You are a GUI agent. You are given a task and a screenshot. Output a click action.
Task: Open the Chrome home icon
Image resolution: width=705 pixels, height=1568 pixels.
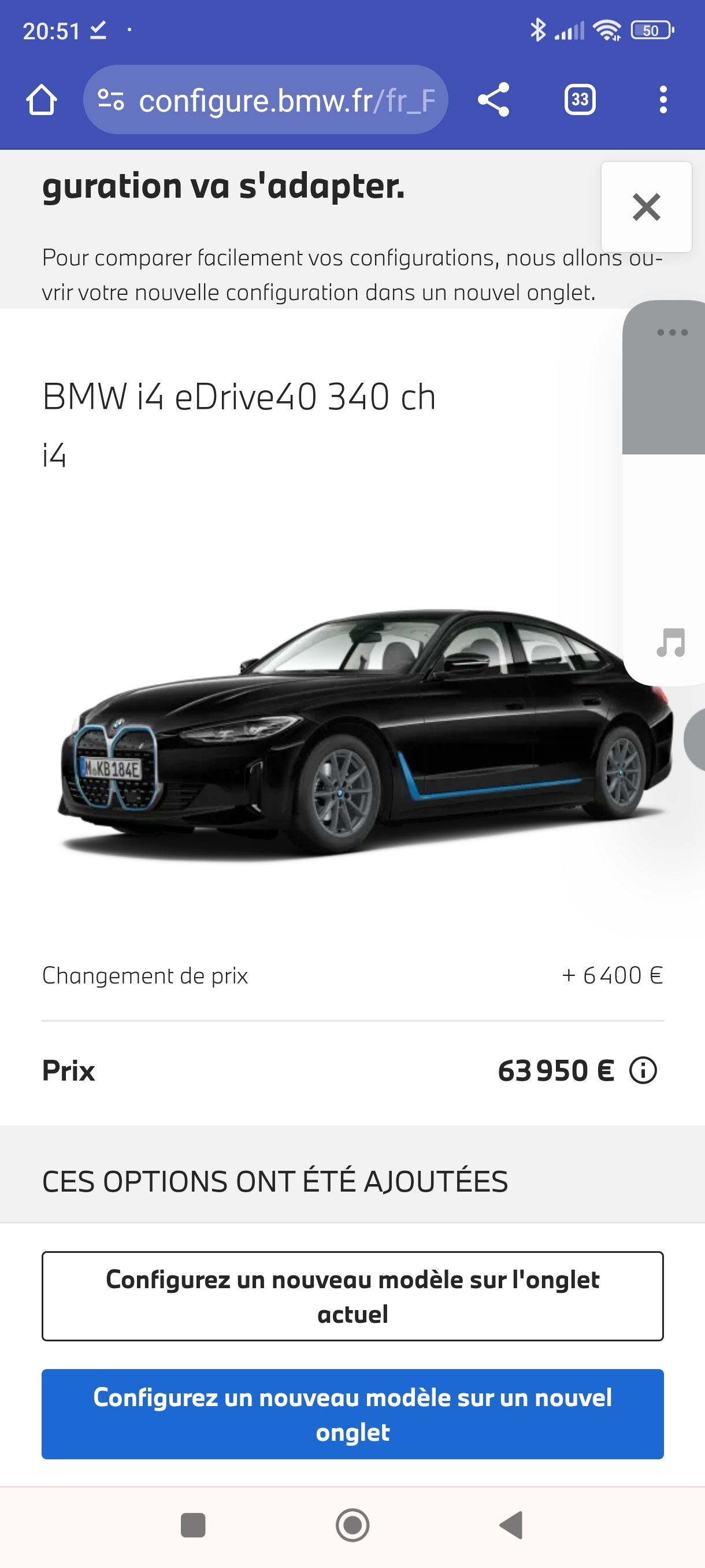point(42,101)
